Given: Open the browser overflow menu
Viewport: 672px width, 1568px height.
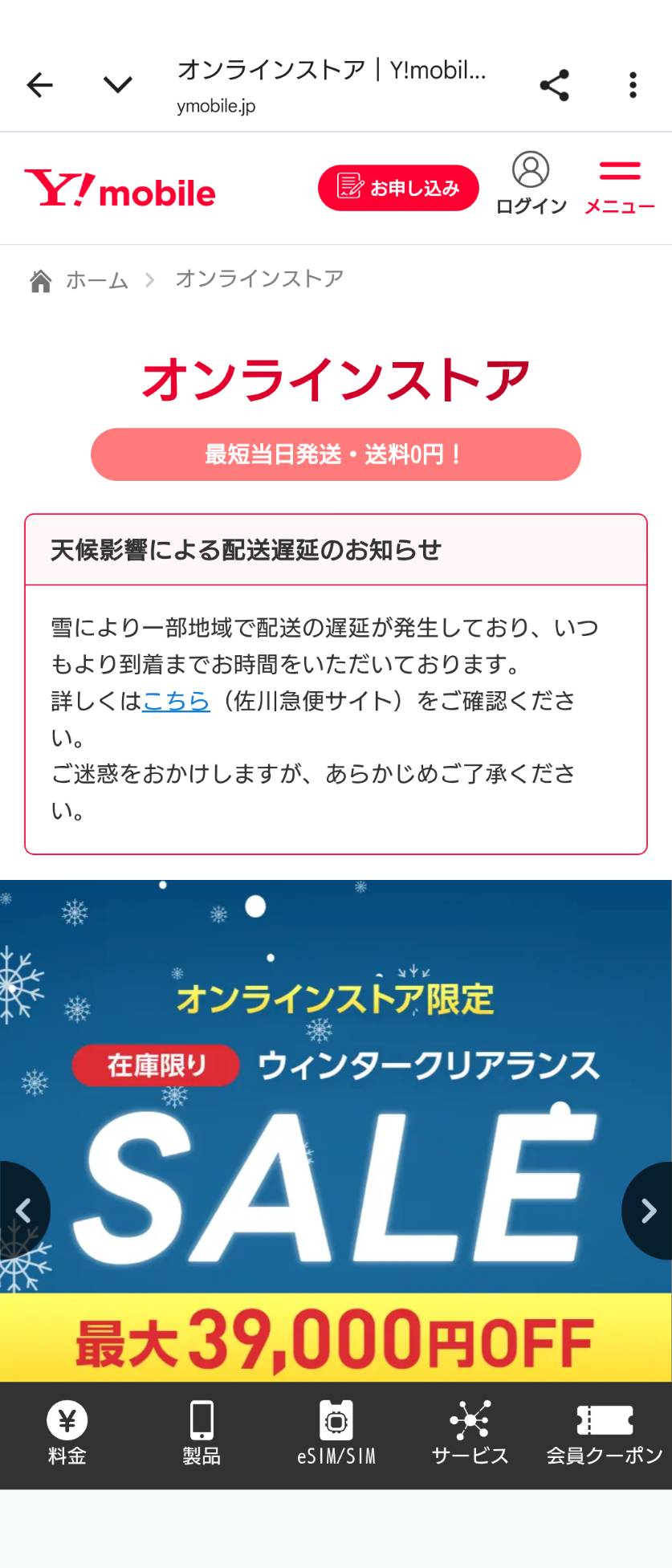Looking at the screenshot, I should coord(633,85).
